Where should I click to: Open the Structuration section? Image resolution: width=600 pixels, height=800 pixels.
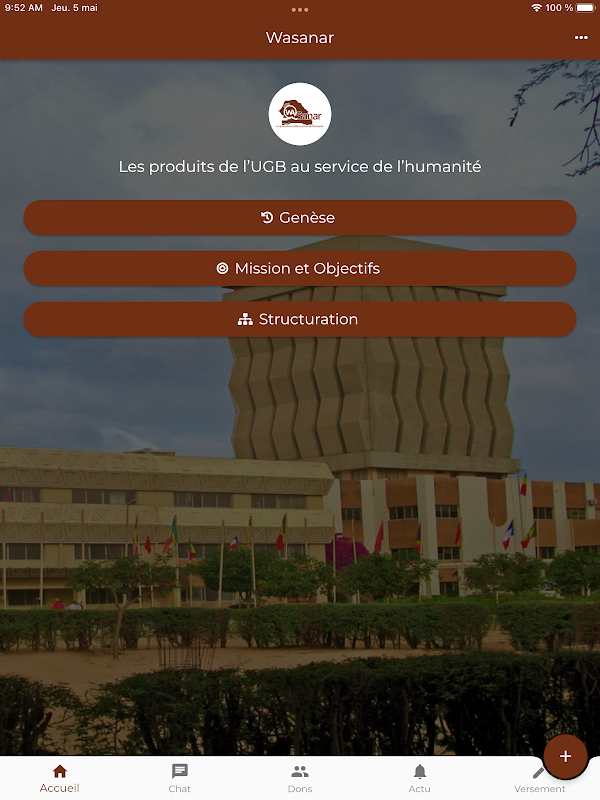tap(300, 319)
